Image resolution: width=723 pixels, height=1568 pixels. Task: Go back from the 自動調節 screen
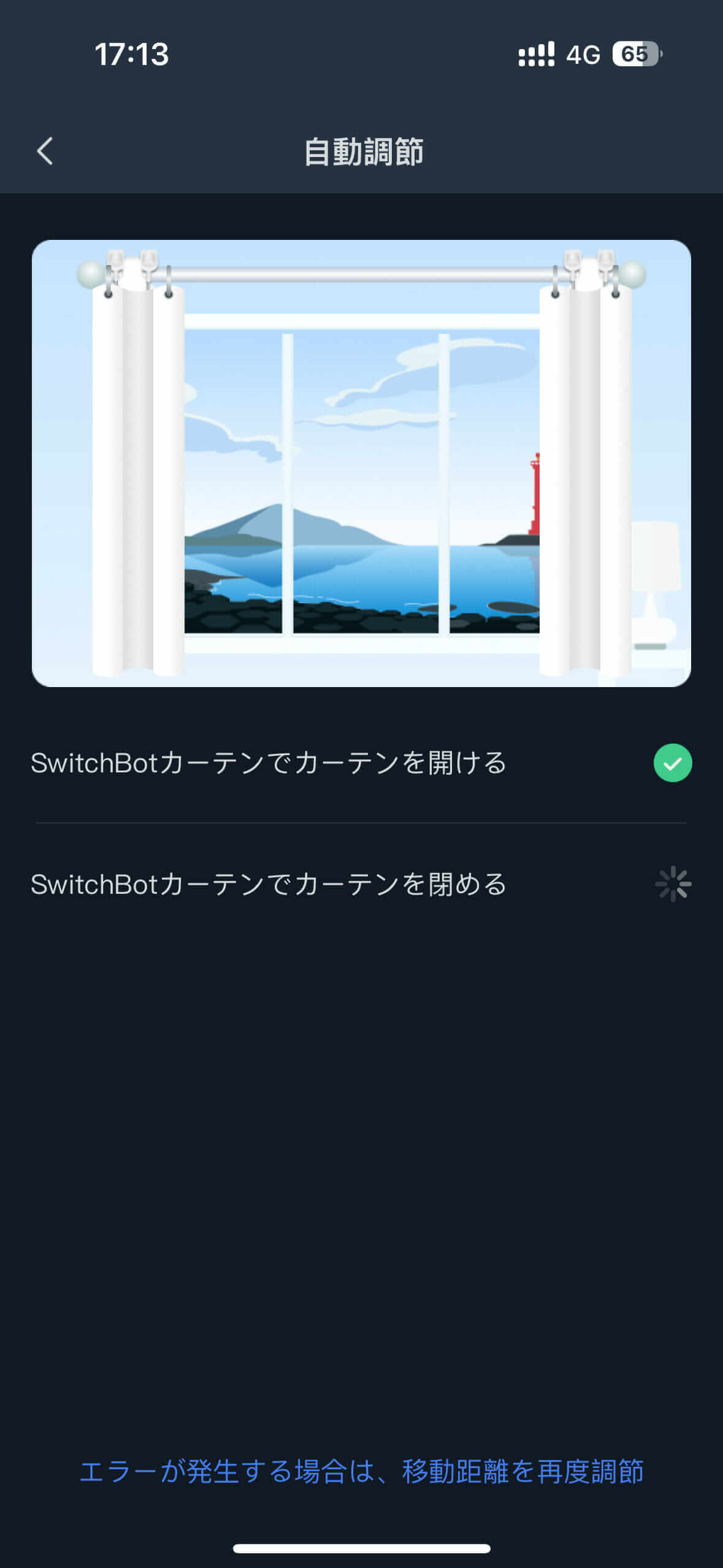45,151
